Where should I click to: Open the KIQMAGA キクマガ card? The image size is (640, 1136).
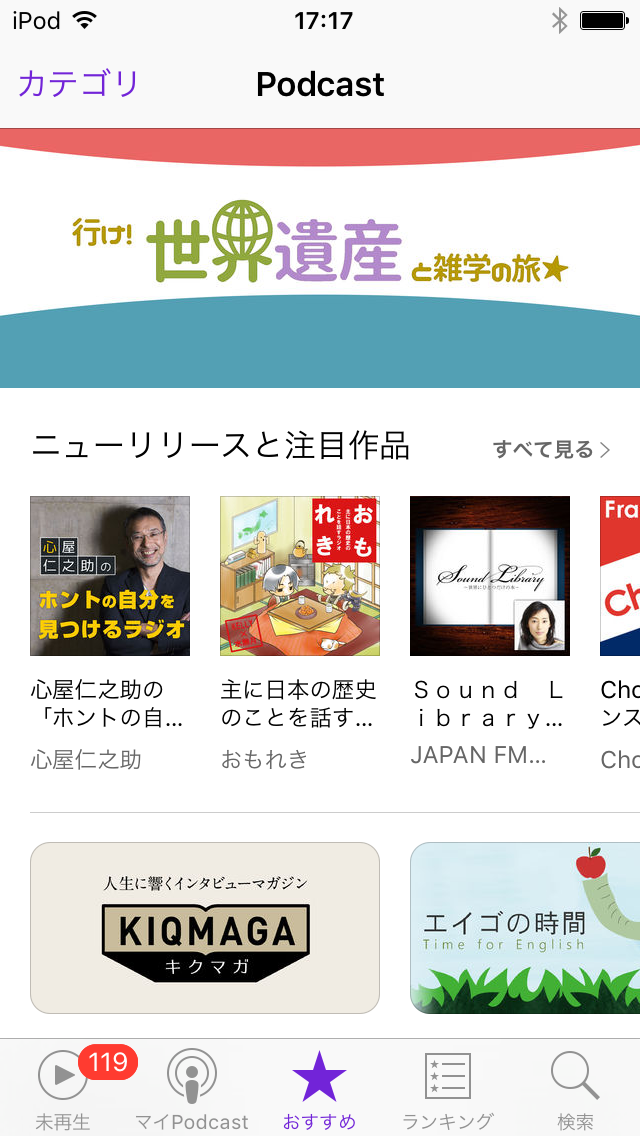204,927
